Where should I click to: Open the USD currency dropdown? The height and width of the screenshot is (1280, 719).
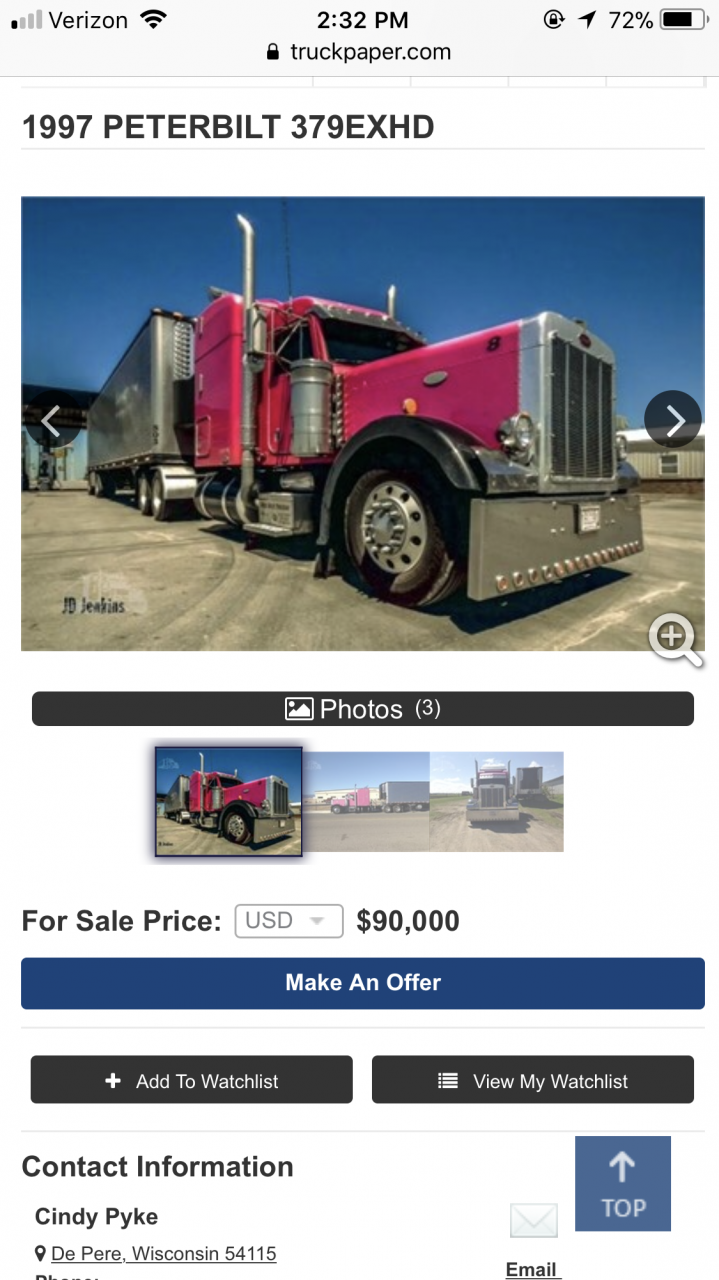pos(289,921)
